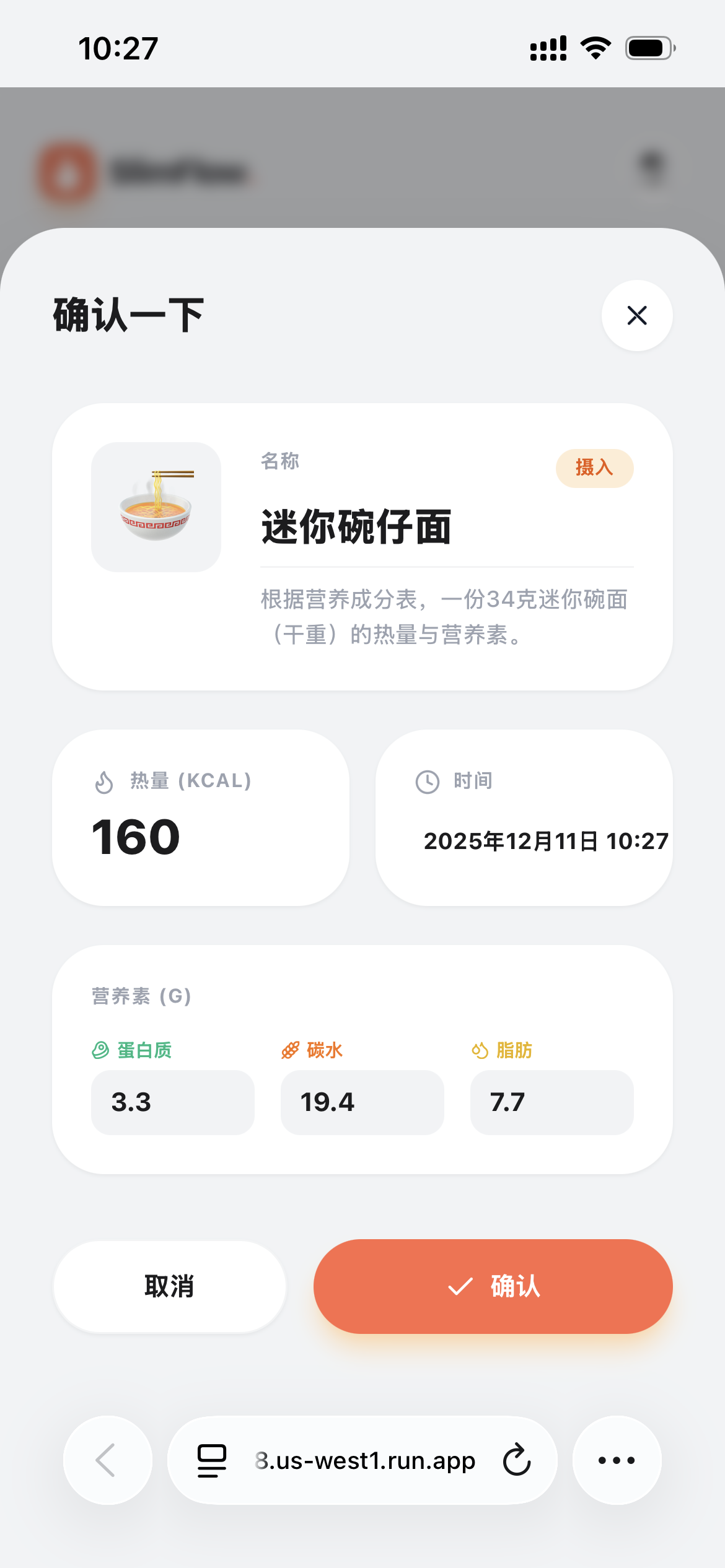Change the time 2025年12月11日 10:27
The image size is (725, 1568).
[545, 841]
